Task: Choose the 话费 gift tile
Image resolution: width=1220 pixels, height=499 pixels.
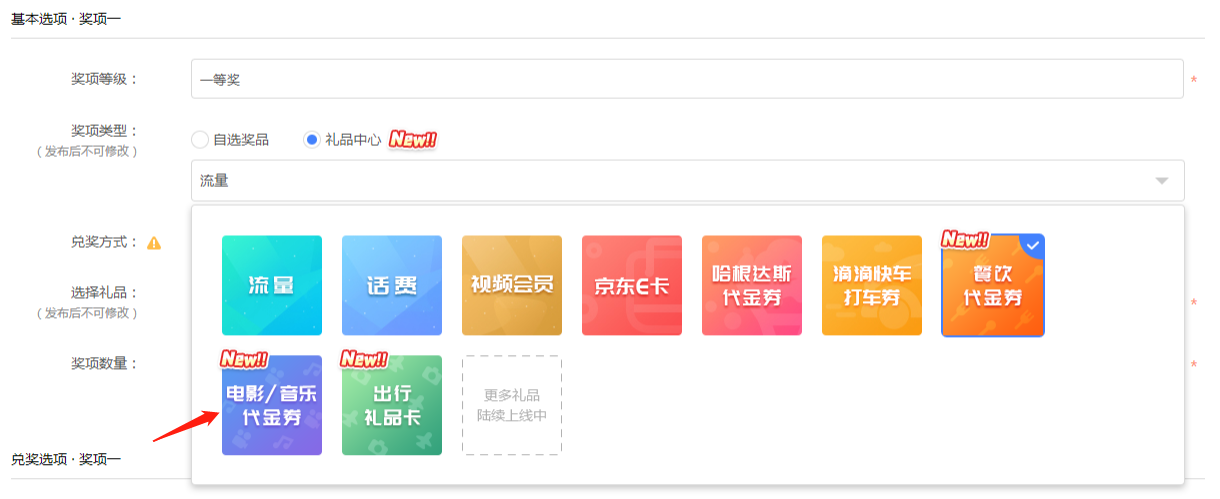Action: 392,285
